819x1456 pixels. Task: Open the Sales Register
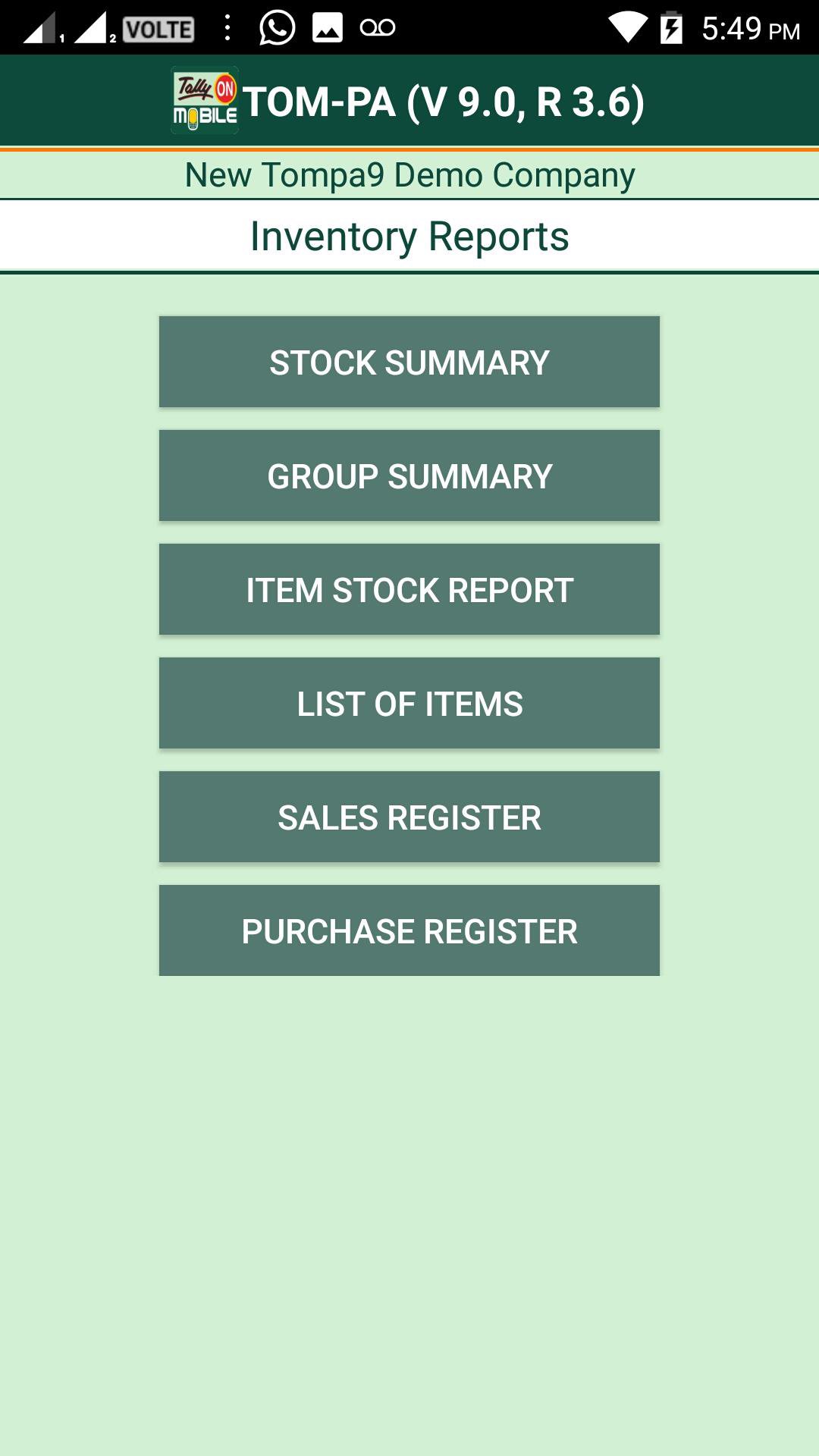409,817
